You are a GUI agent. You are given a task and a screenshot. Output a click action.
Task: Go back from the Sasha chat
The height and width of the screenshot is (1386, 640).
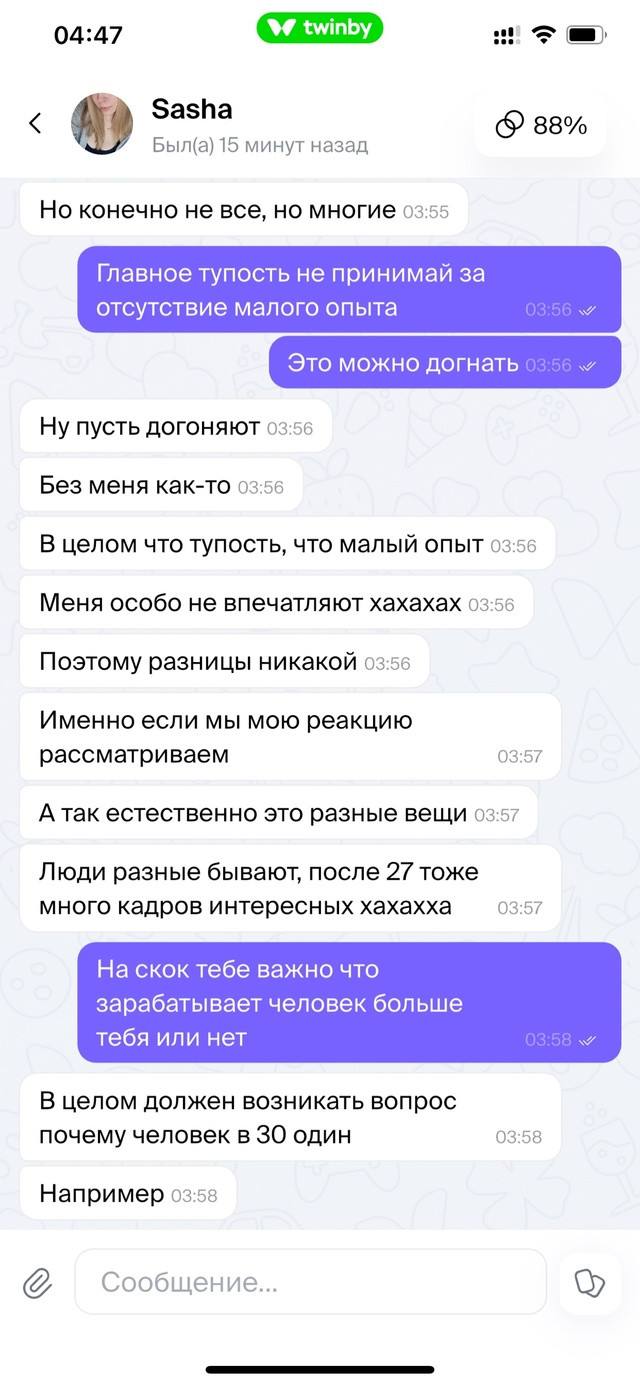tap(35, 124)
